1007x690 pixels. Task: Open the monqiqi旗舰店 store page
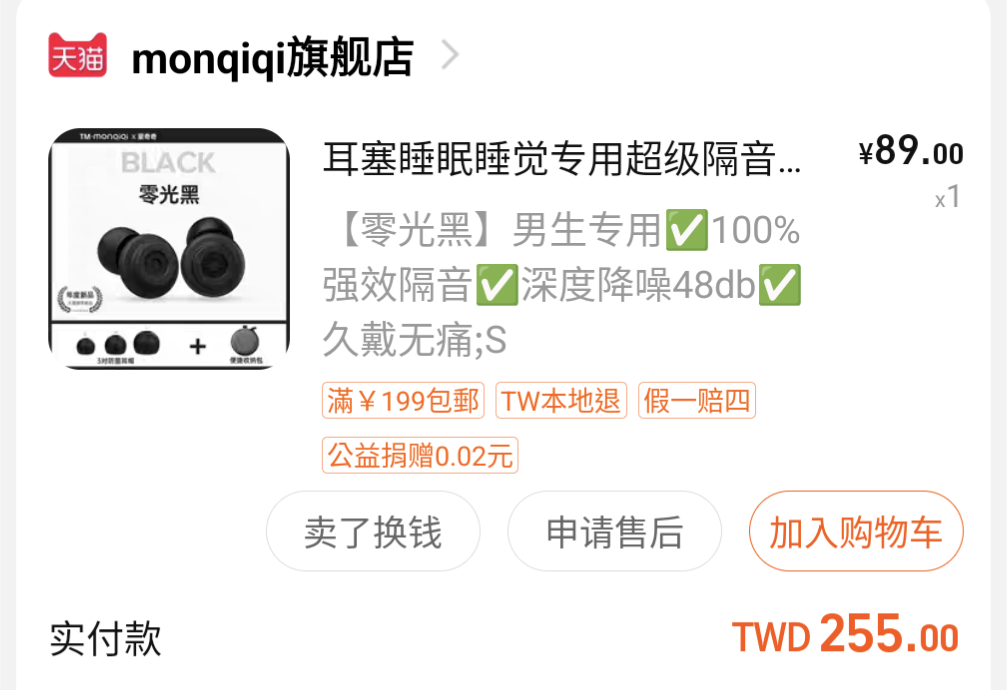pos(272,58)
